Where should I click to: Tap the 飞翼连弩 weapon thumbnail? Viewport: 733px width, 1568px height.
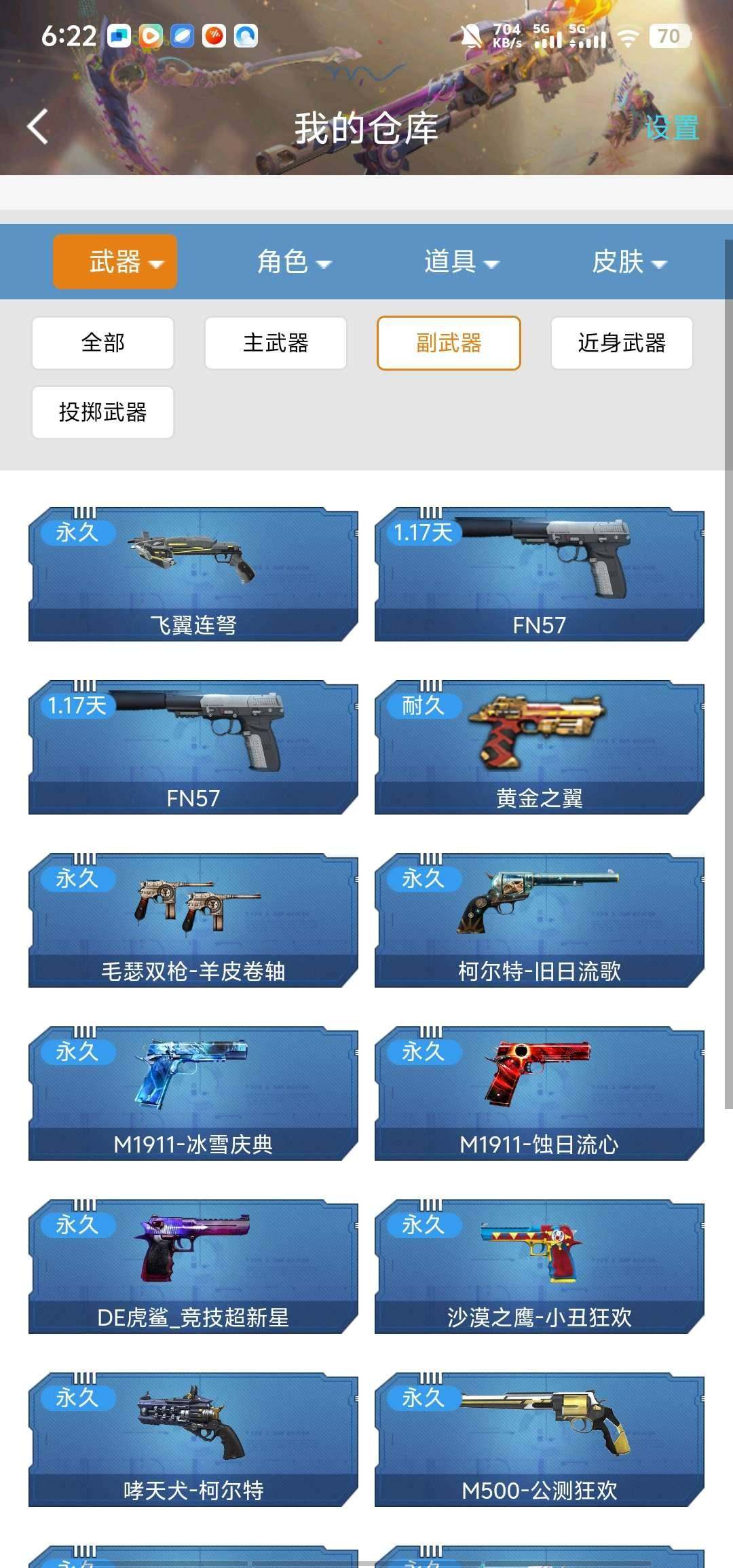[192, 570]
